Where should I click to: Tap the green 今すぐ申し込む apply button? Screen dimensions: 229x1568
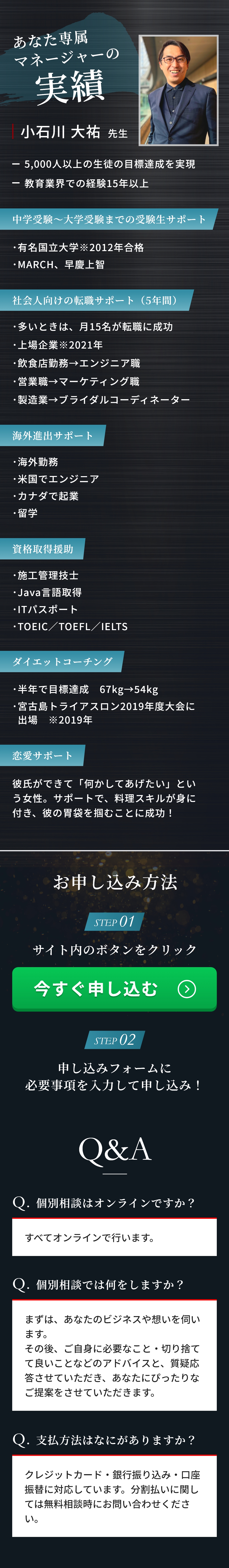[x=114, y=988]
